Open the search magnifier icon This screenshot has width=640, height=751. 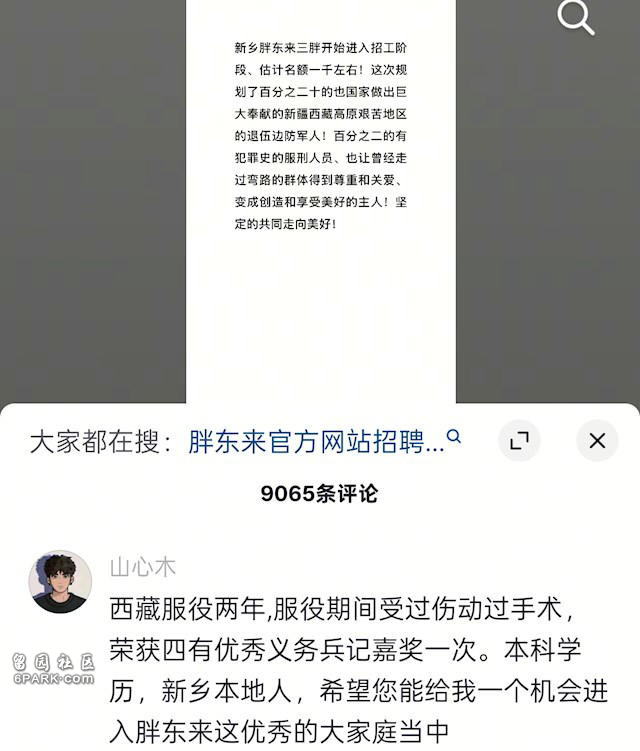point(576,17)
